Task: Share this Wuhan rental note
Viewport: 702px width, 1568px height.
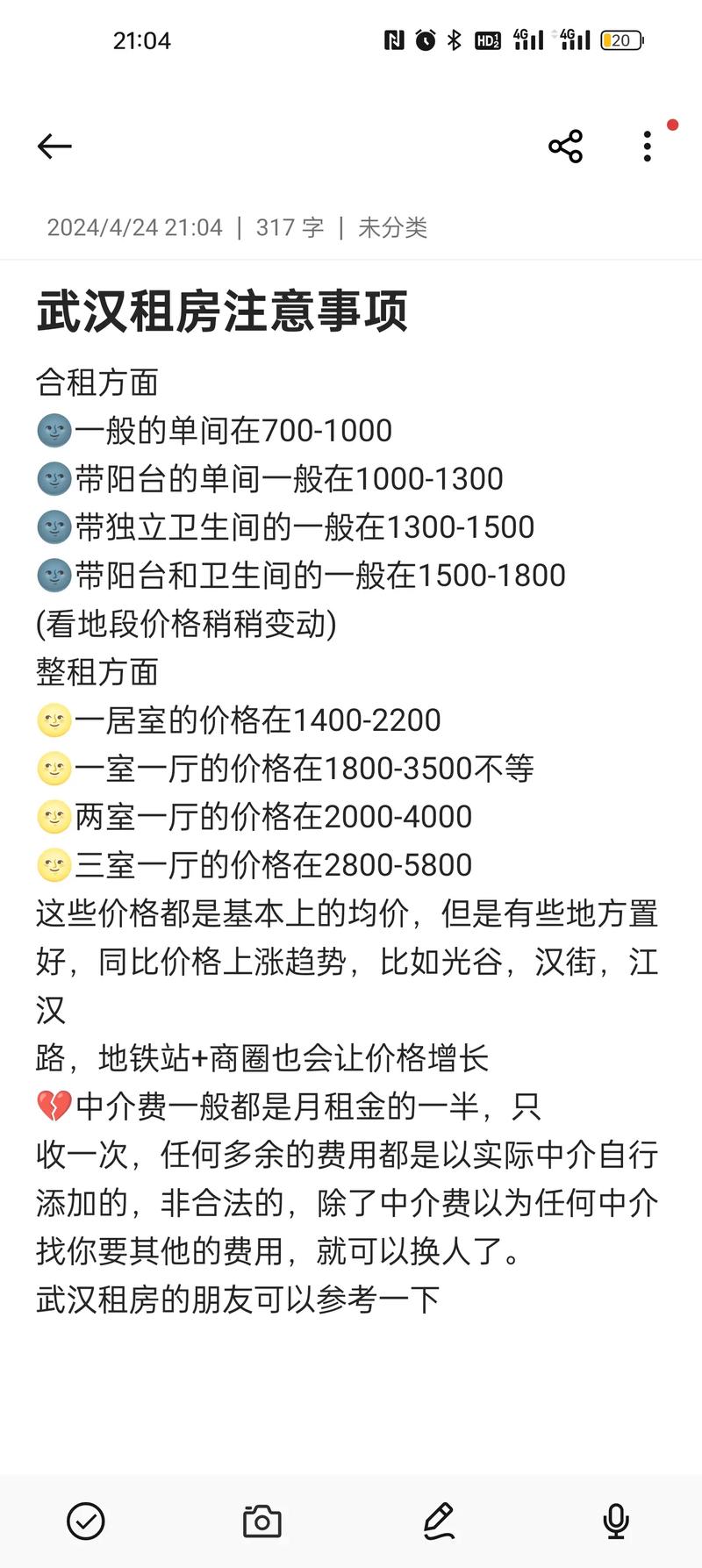Action: point(566,147)
